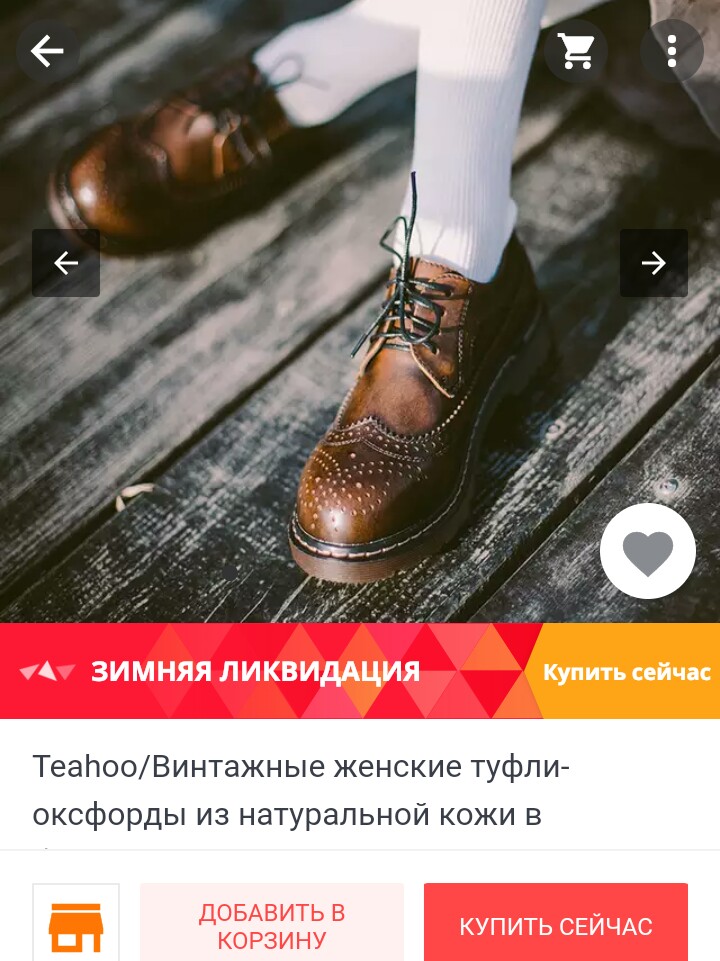Open the three-dot overflow menu
Viewport: 720px width, 961px height.
pos(671,51)
